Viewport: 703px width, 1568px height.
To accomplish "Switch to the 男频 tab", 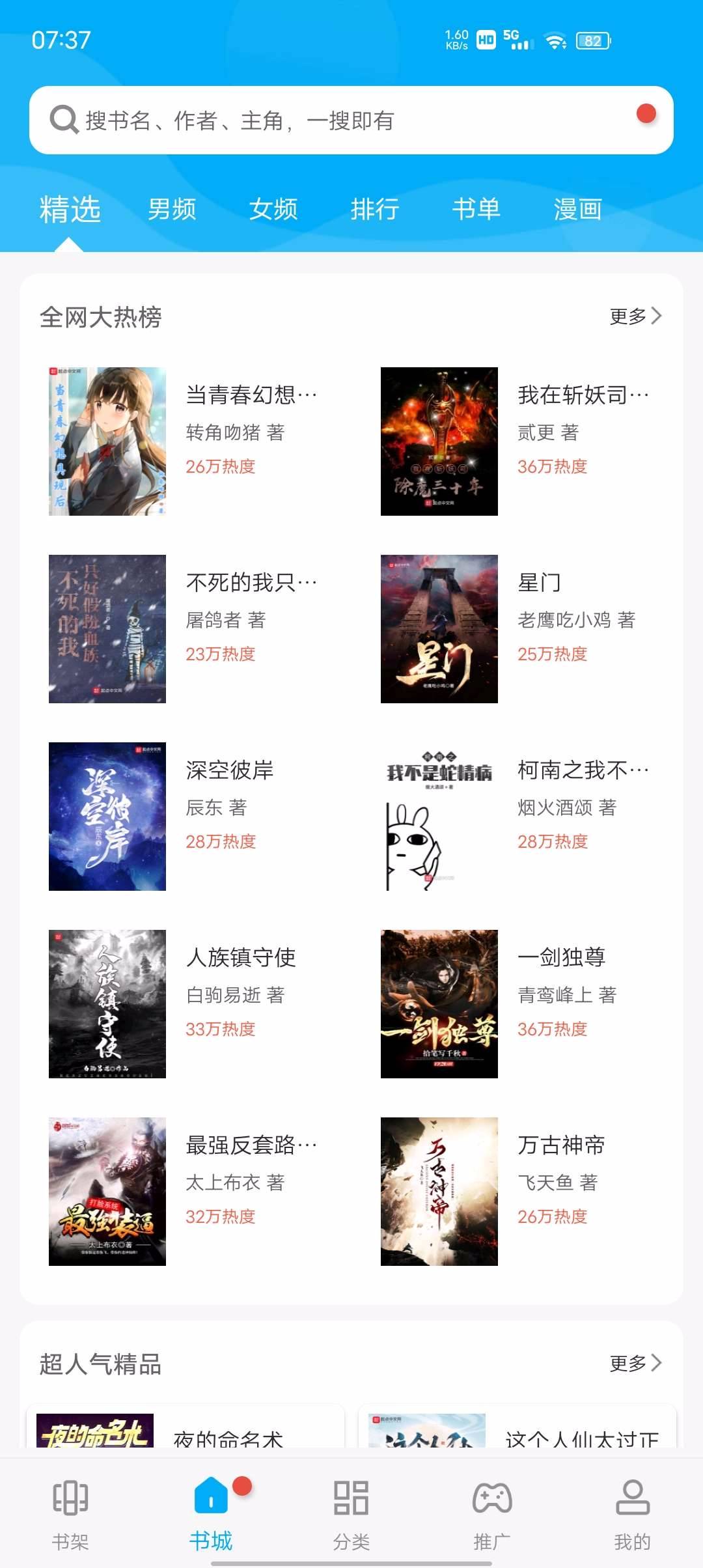I will click(x=172, y=210).
